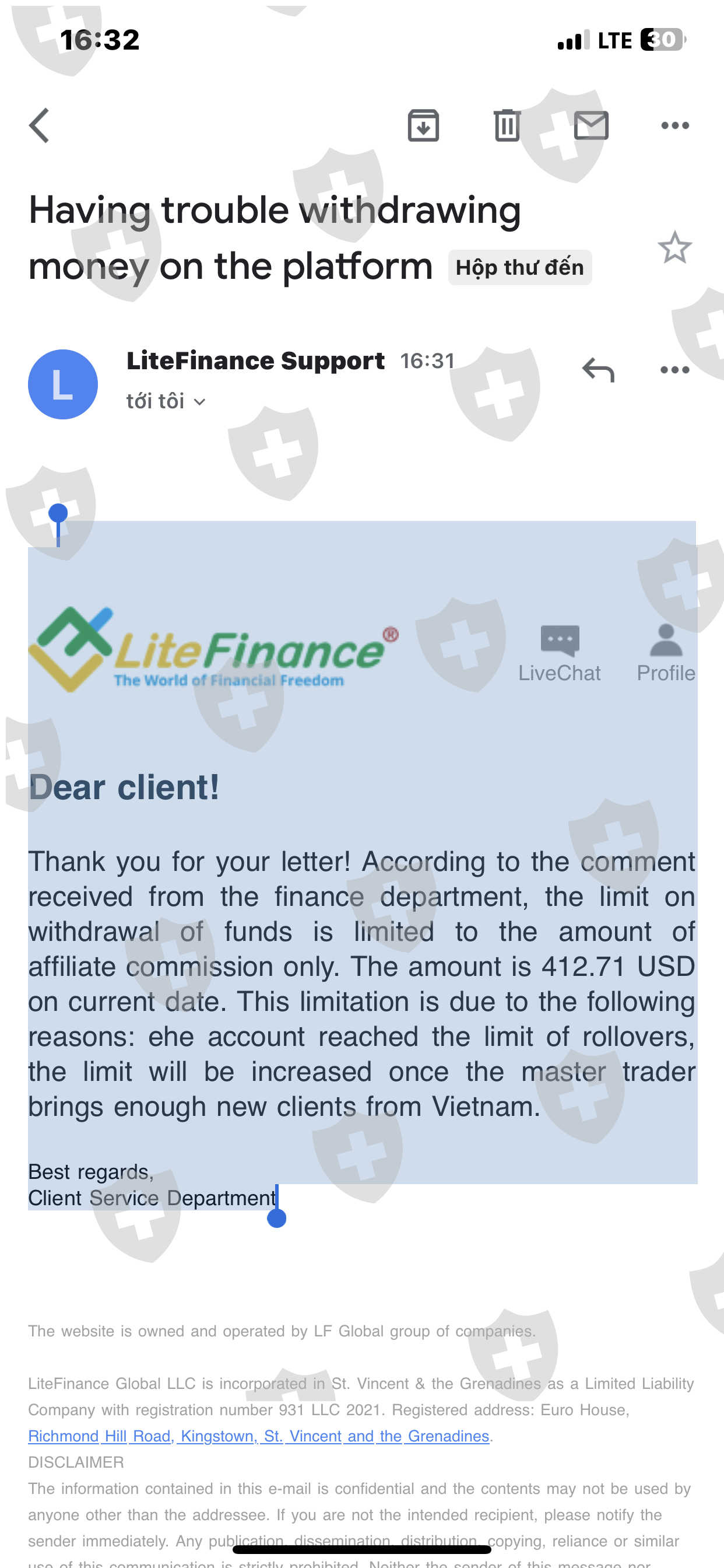Expand recipient details next to tới tôi
This screenshot has width=724, height=1568.
click(x=199, y=402)
